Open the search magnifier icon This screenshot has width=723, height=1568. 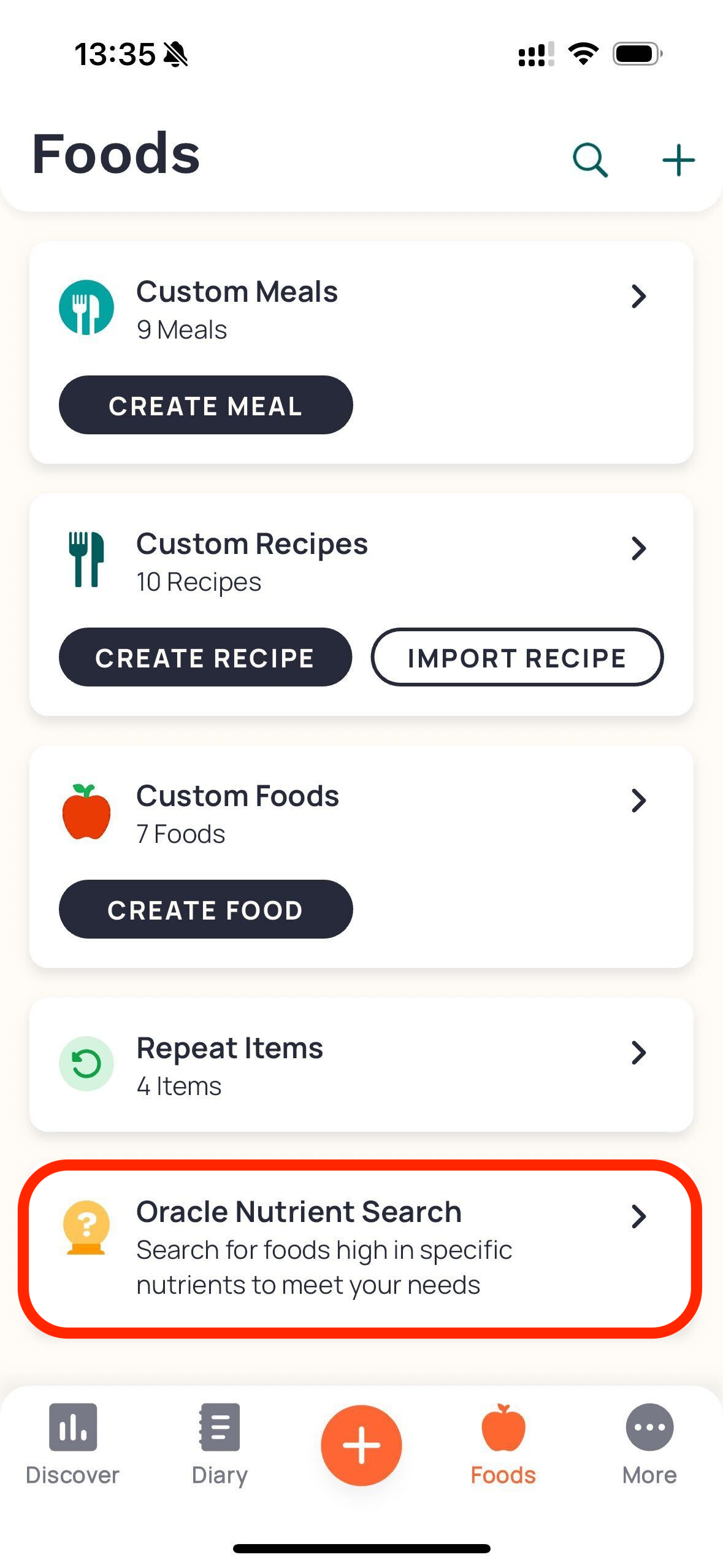coord(590,160)
